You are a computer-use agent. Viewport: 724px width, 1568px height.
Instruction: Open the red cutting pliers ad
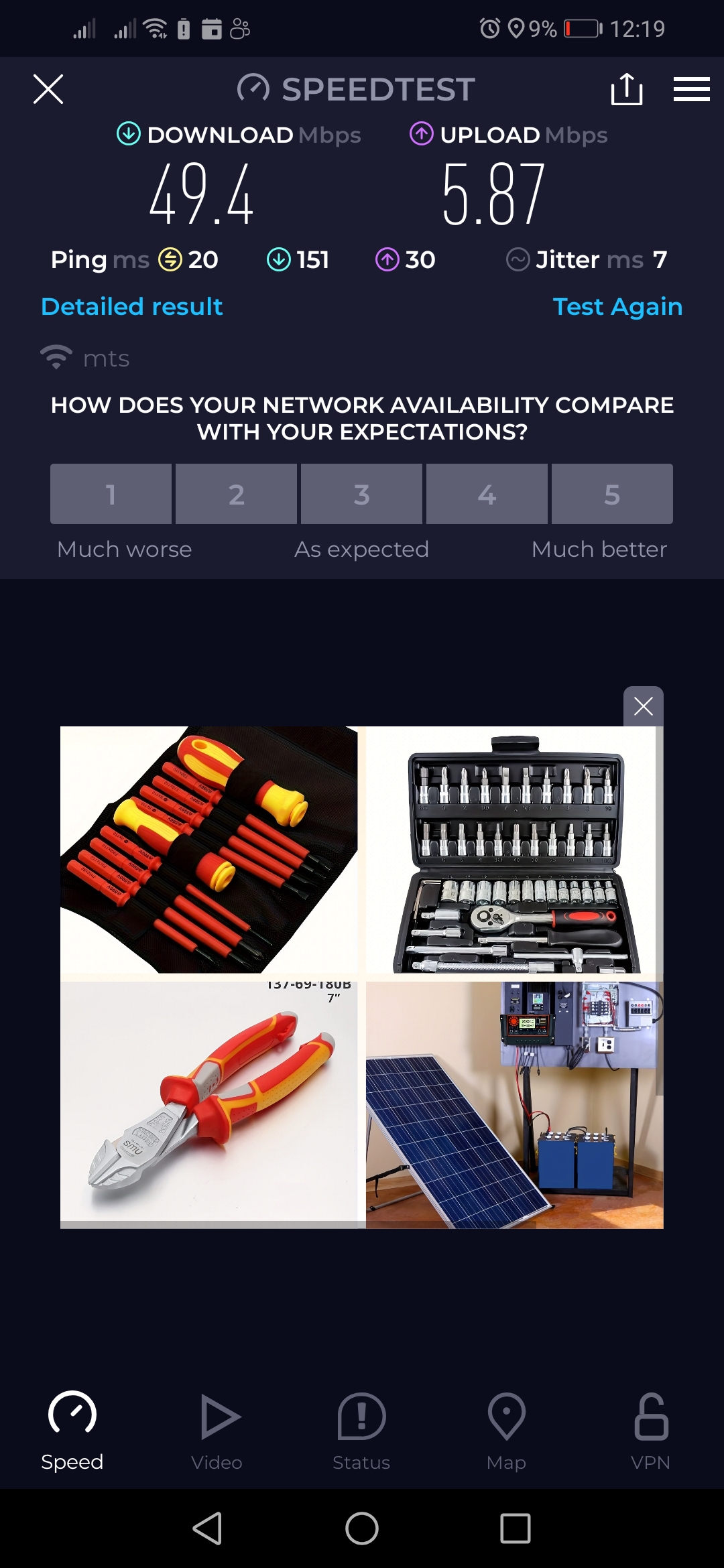209,1102
